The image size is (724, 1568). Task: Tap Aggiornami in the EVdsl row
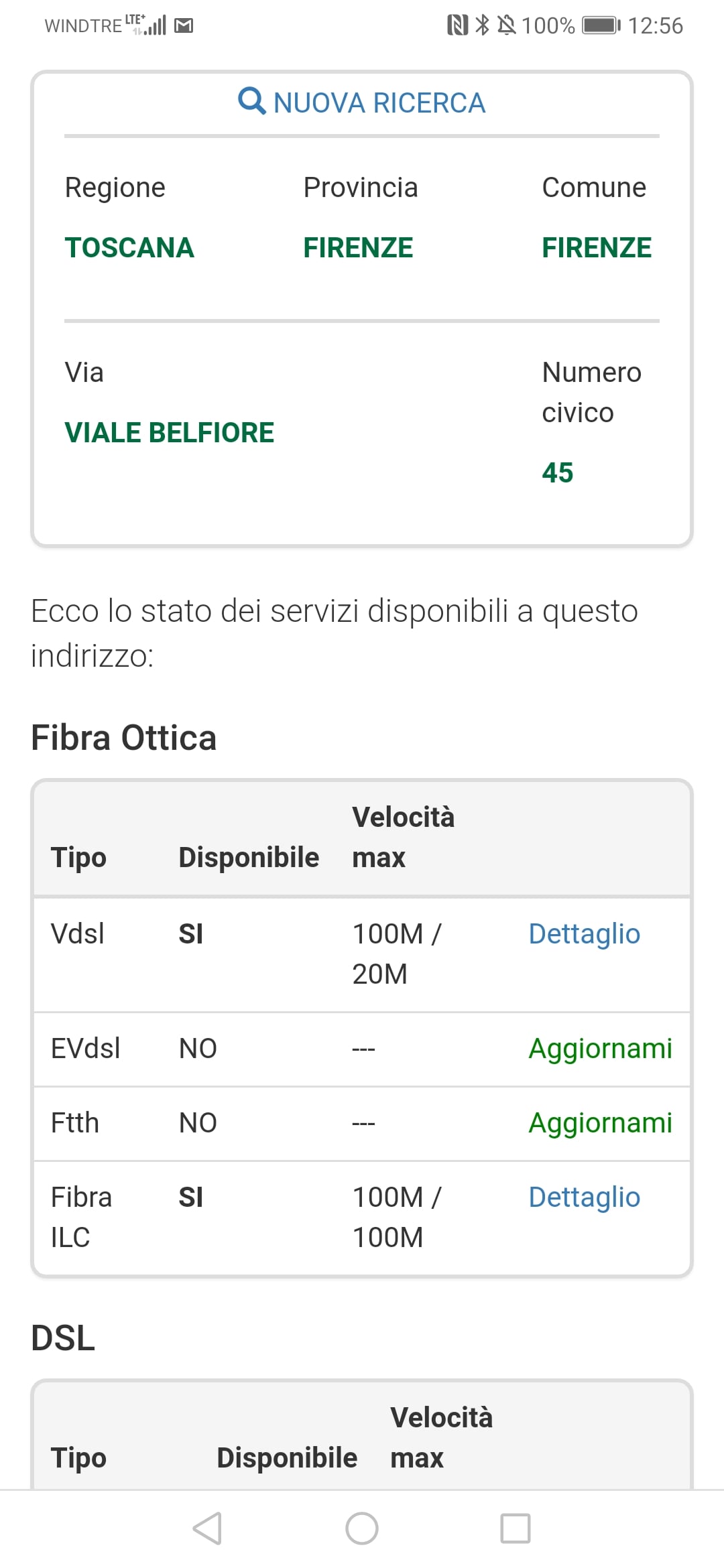(x=600, y=1049)
